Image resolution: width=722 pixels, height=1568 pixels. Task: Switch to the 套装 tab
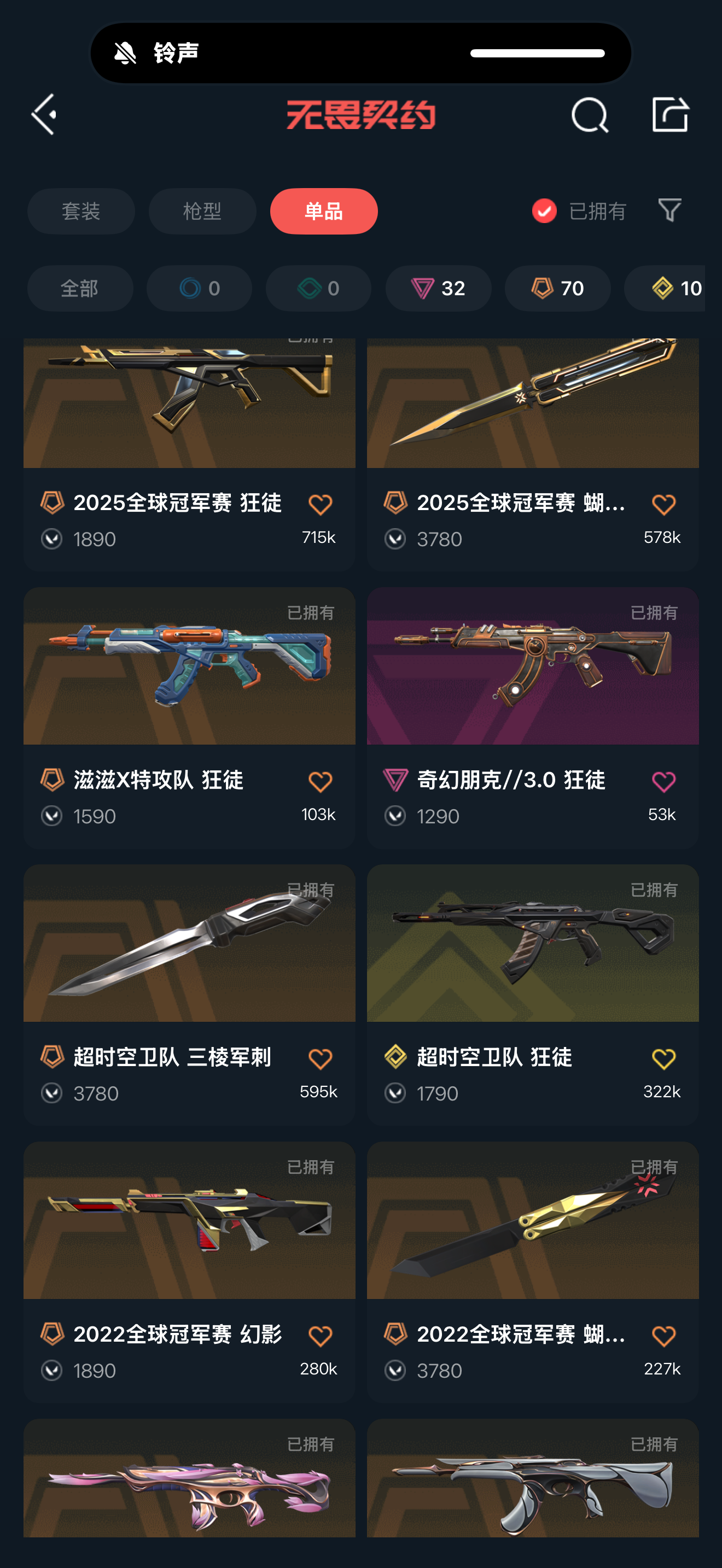coord(81,211)
